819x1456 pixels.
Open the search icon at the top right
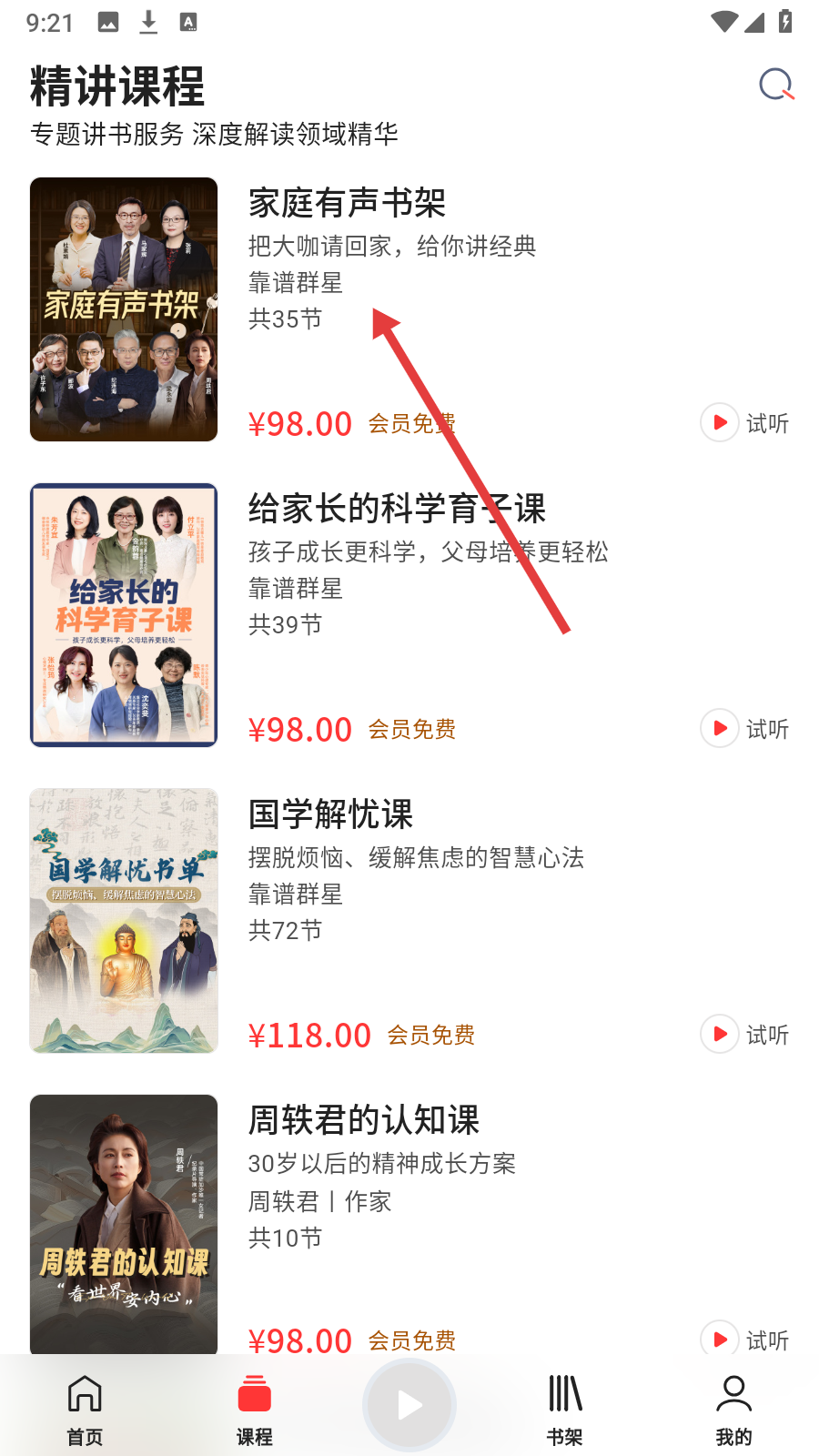coord(776,86)
